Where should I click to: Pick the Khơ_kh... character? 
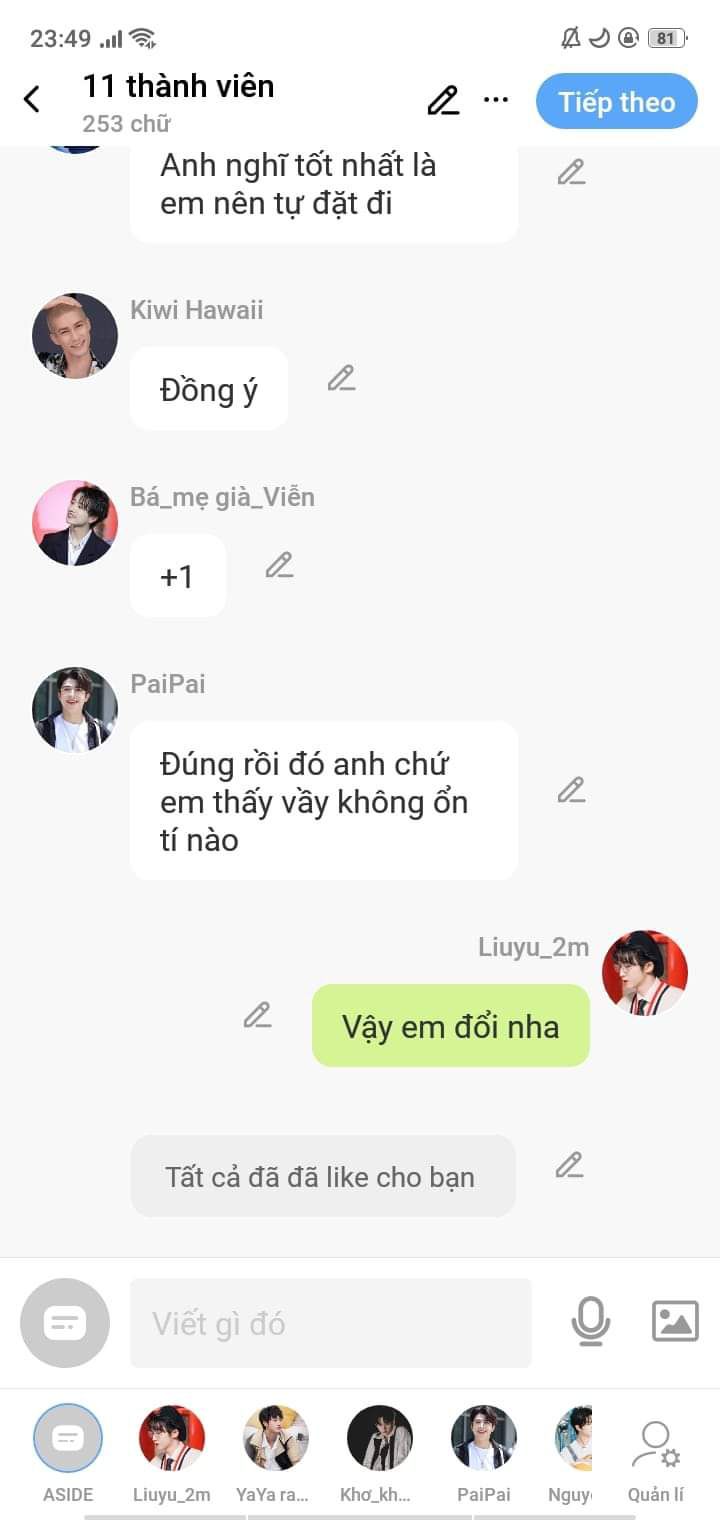pos(380,1440)
